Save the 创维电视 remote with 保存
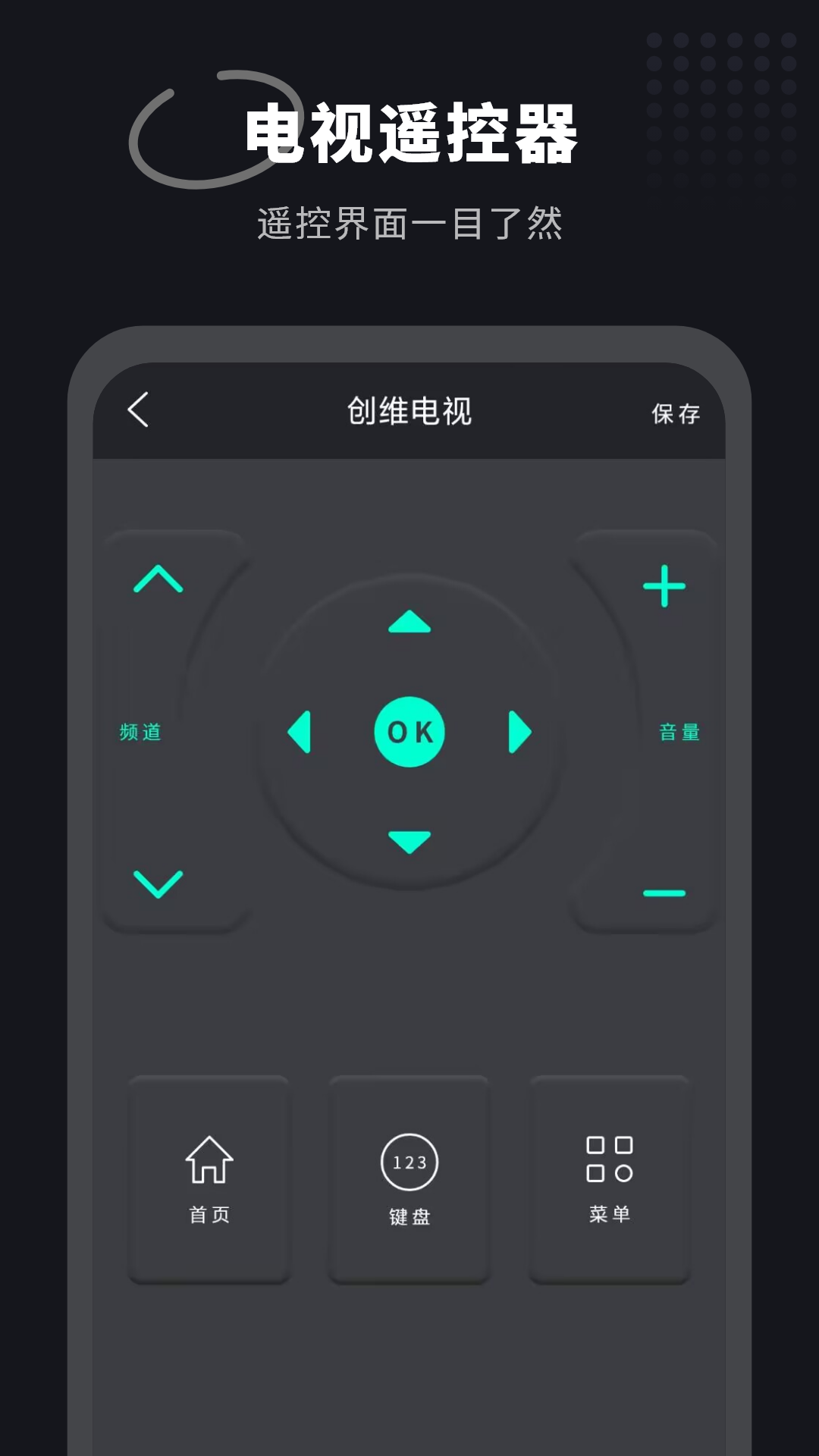 [676, 414]
